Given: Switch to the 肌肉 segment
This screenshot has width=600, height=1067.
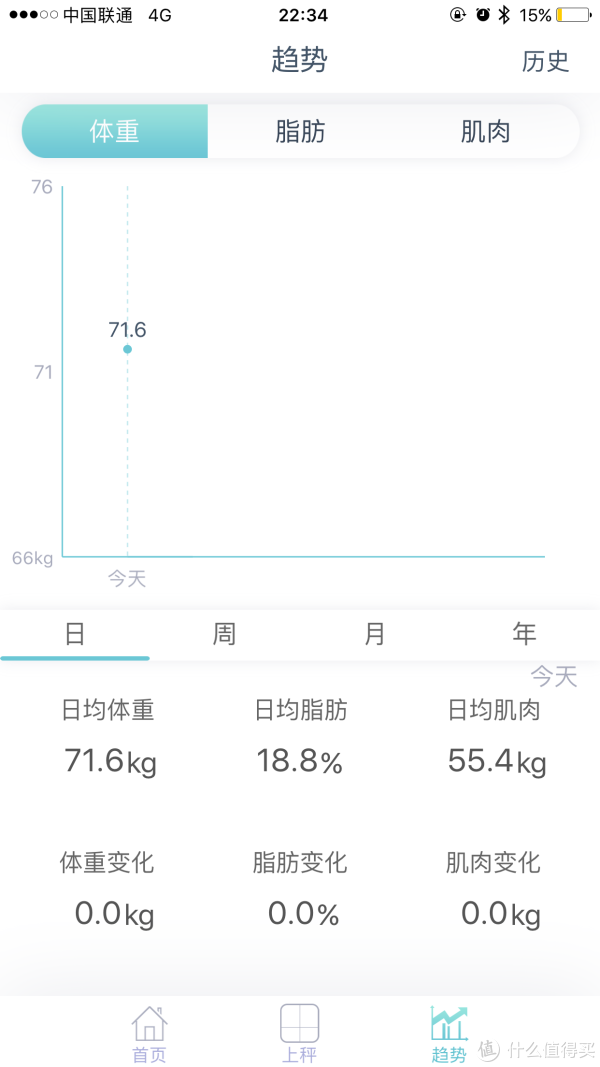Looking at the screenshot, I should tap(486, 131).
